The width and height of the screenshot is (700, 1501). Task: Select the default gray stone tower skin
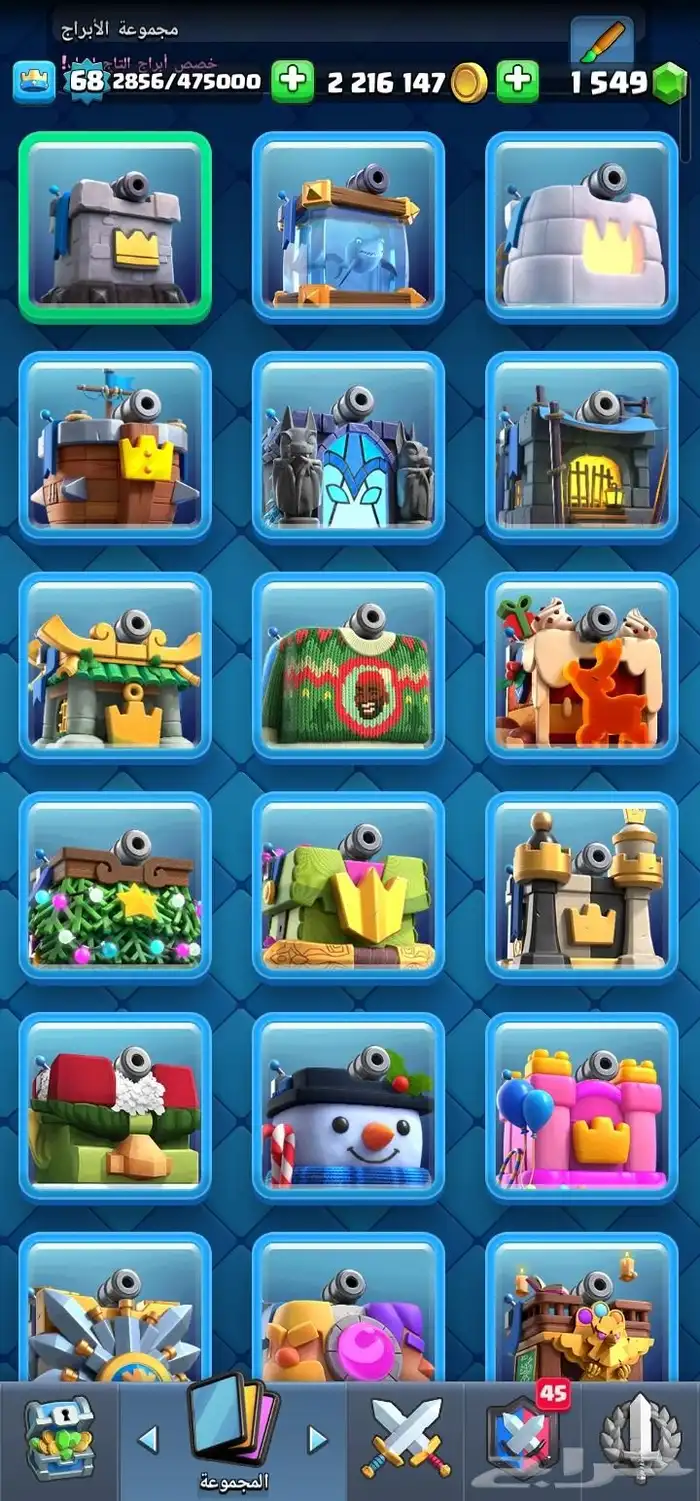tap(115, 226)
